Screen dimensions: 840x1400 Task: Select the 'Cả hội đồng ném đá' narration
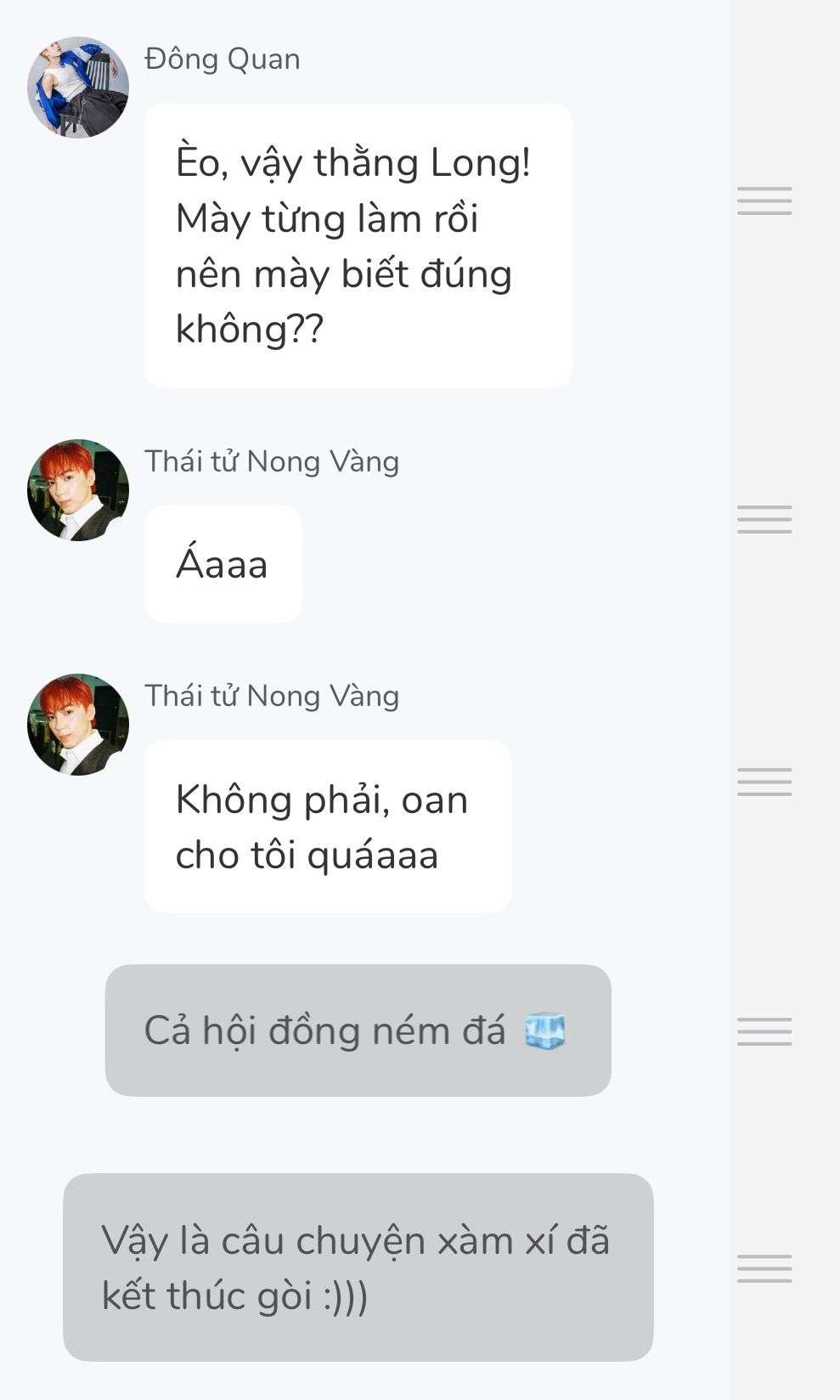point(358,1030)
